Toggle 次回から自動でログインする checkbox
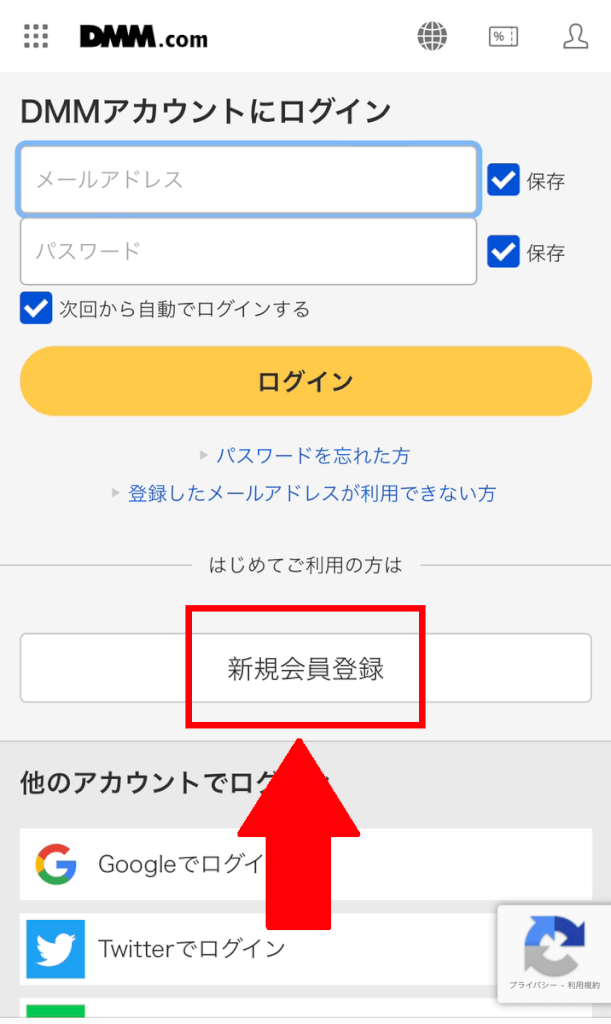 pos(36,308)
